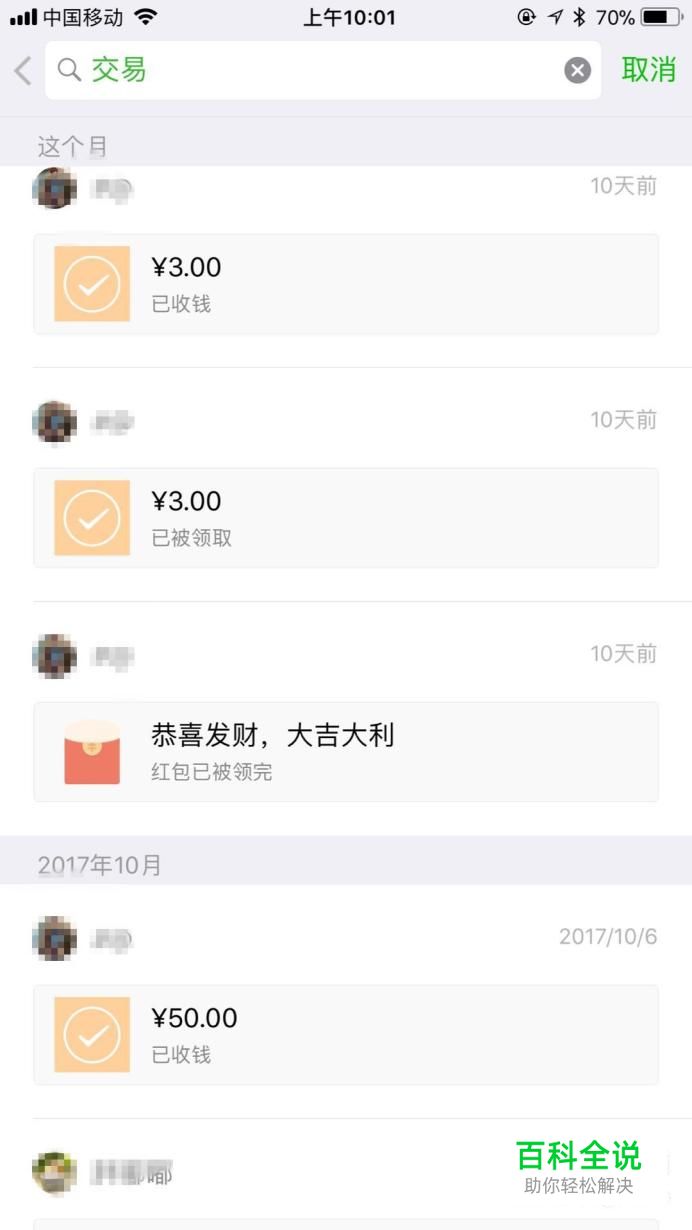Viewport: 692px width, 1230px height.
Task: Cancel search with 取消
Action: coord(648,70)
